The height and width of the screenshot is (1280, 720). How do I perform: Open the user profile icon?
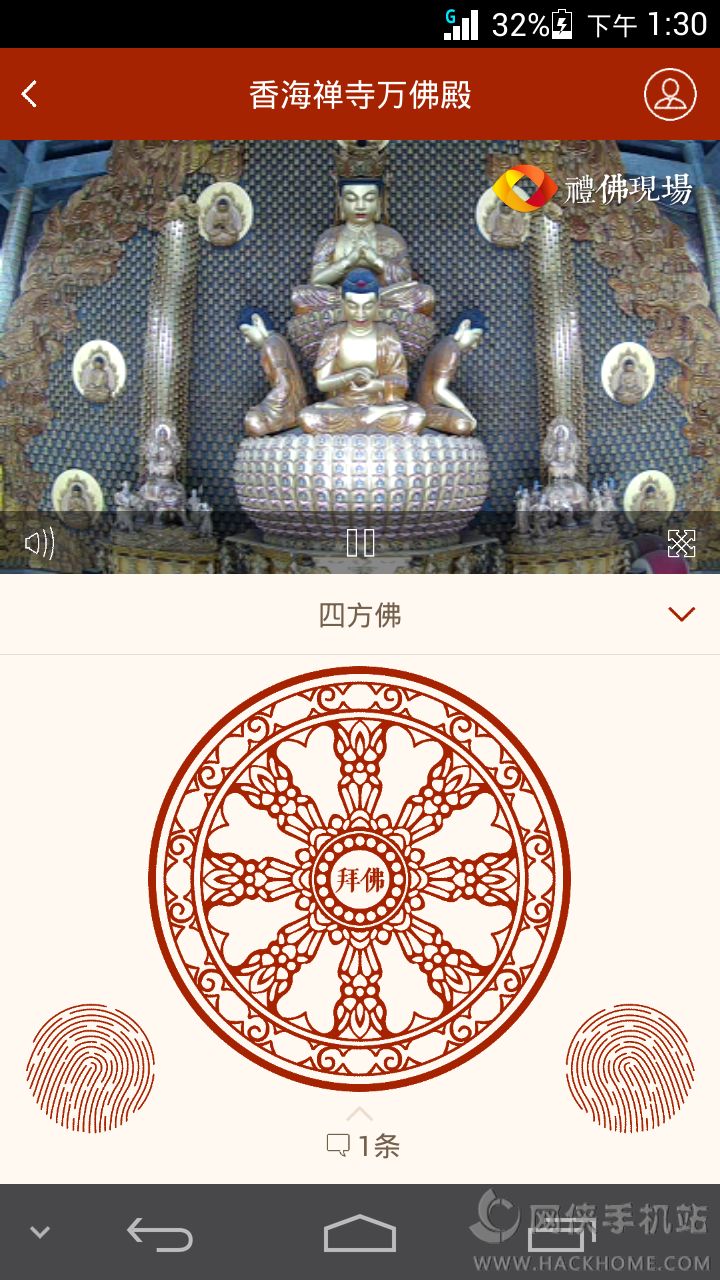coord(669,95)
